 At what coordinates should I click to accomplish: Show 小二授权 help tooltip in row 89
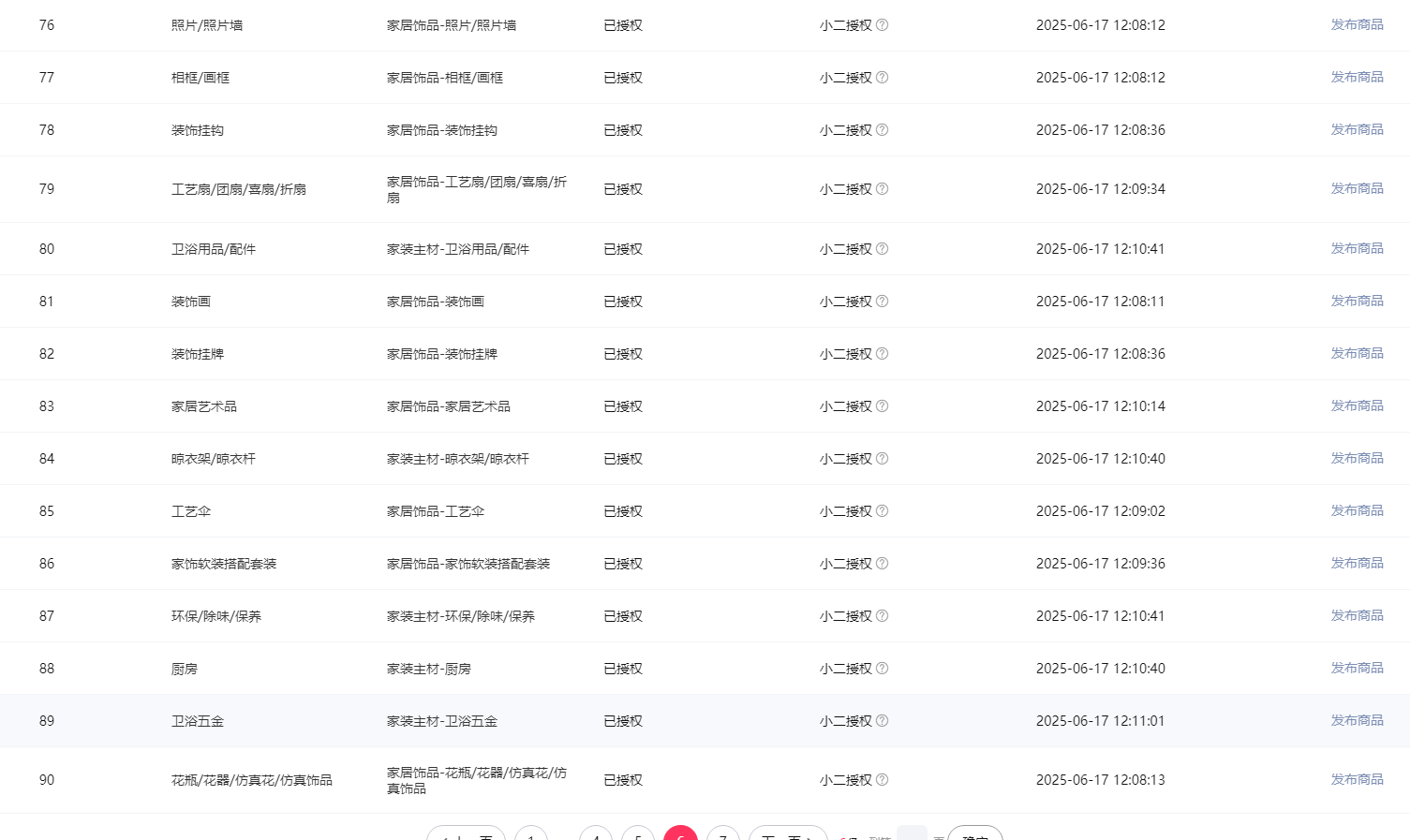(x=882, y=721)
